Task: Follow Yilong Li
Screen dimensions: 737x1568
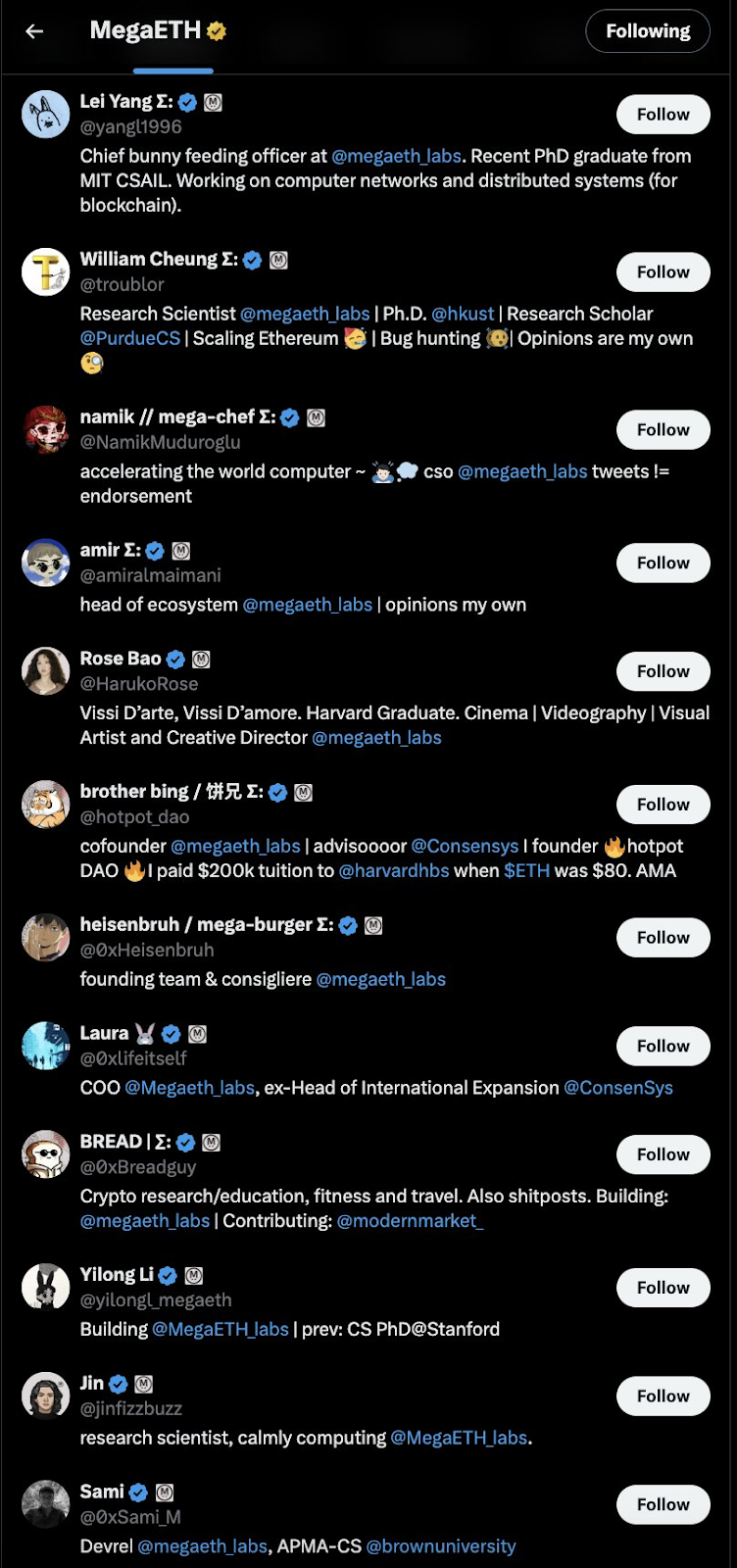Action: (663, 1288)
